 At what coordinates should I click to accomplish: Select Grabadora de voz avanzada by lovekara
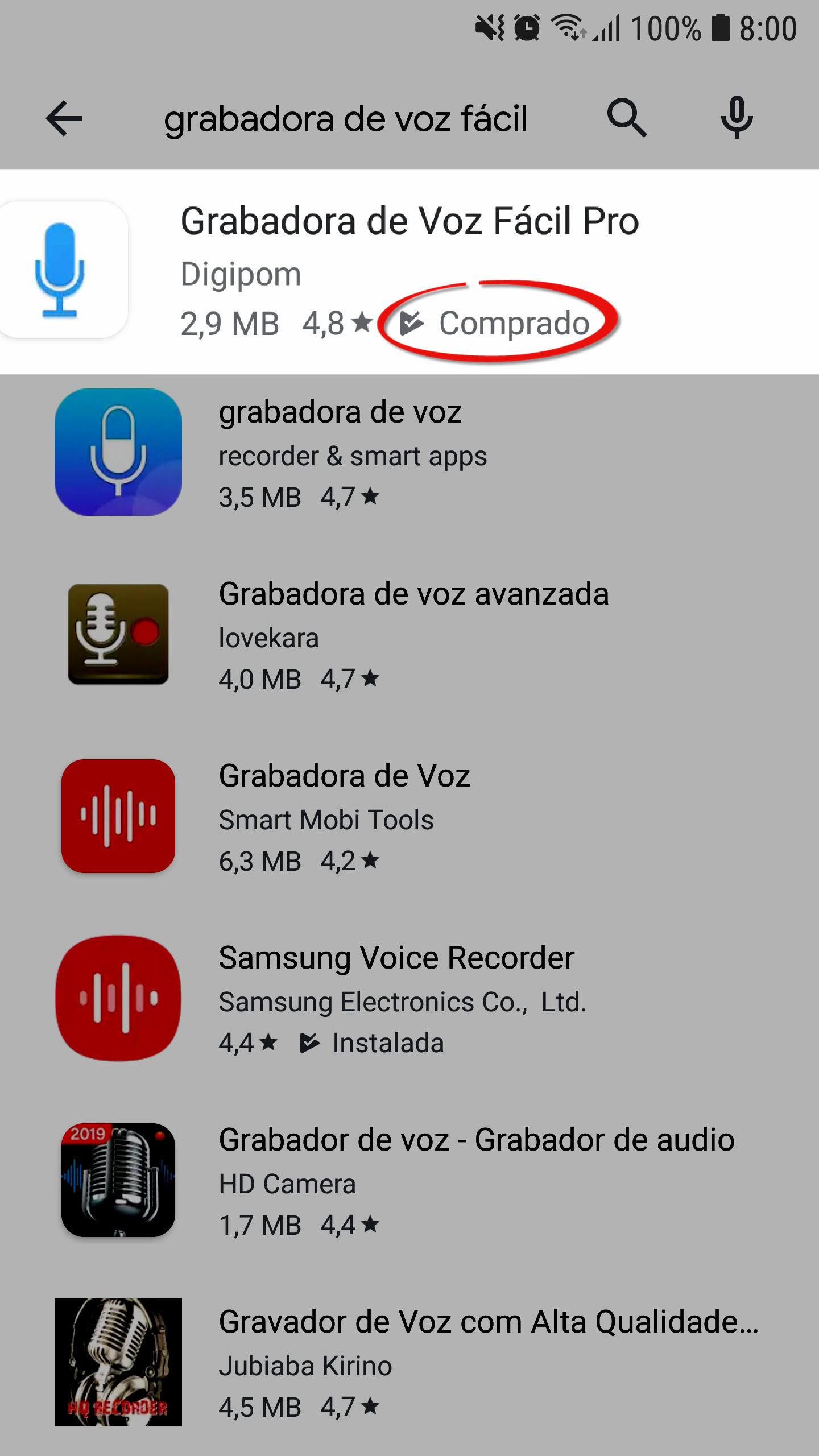(413, 594)
